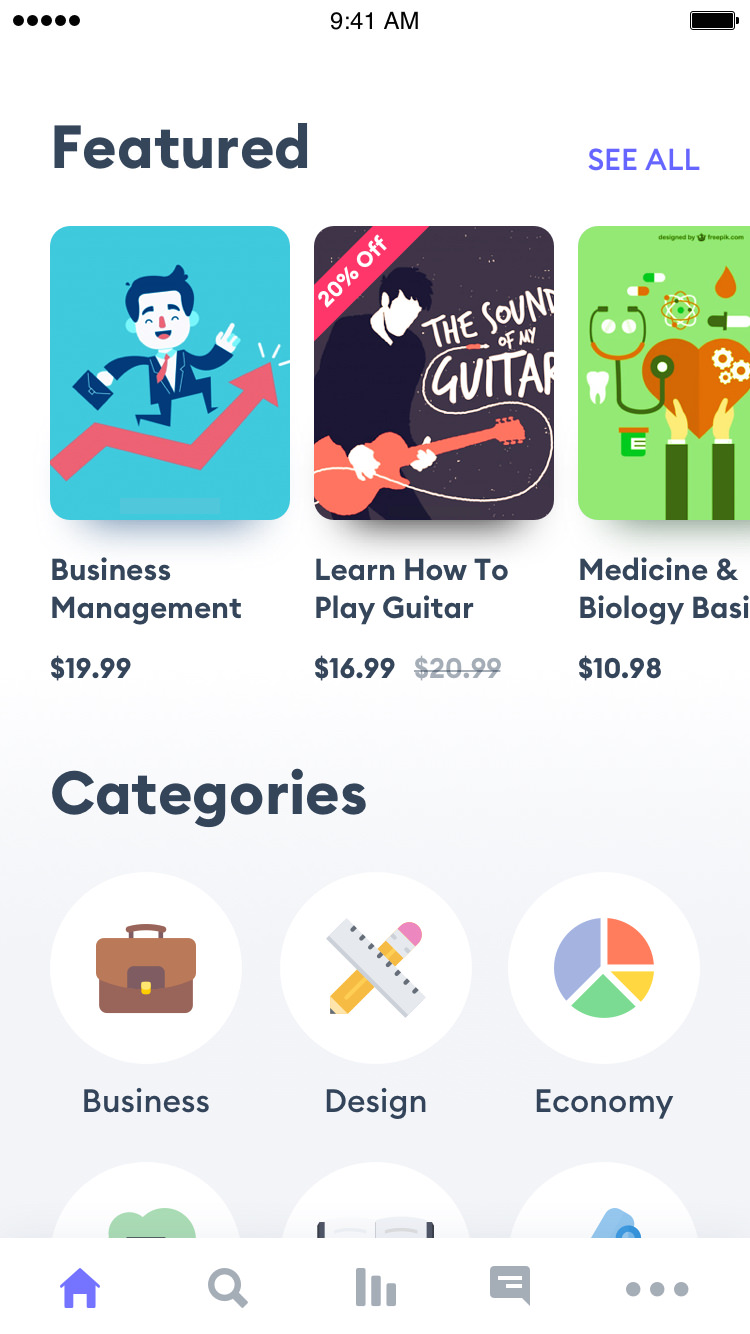Open the Learn How To Play Guitar course

click(434, 373)
